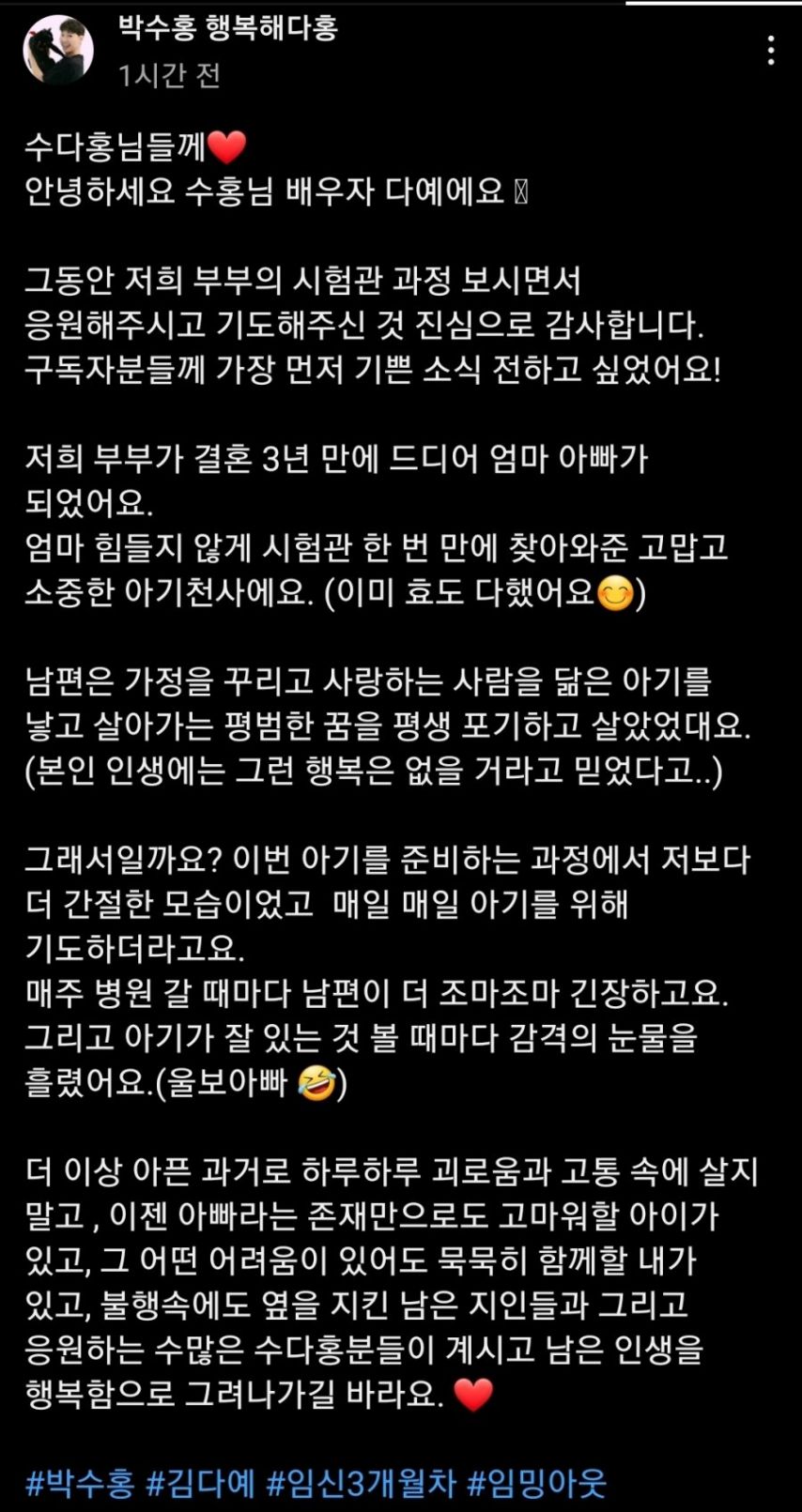Viewport: 802px width, 1512px height.
Task: Open the #박수홍 hashtag
Action: coord(80,1484)
